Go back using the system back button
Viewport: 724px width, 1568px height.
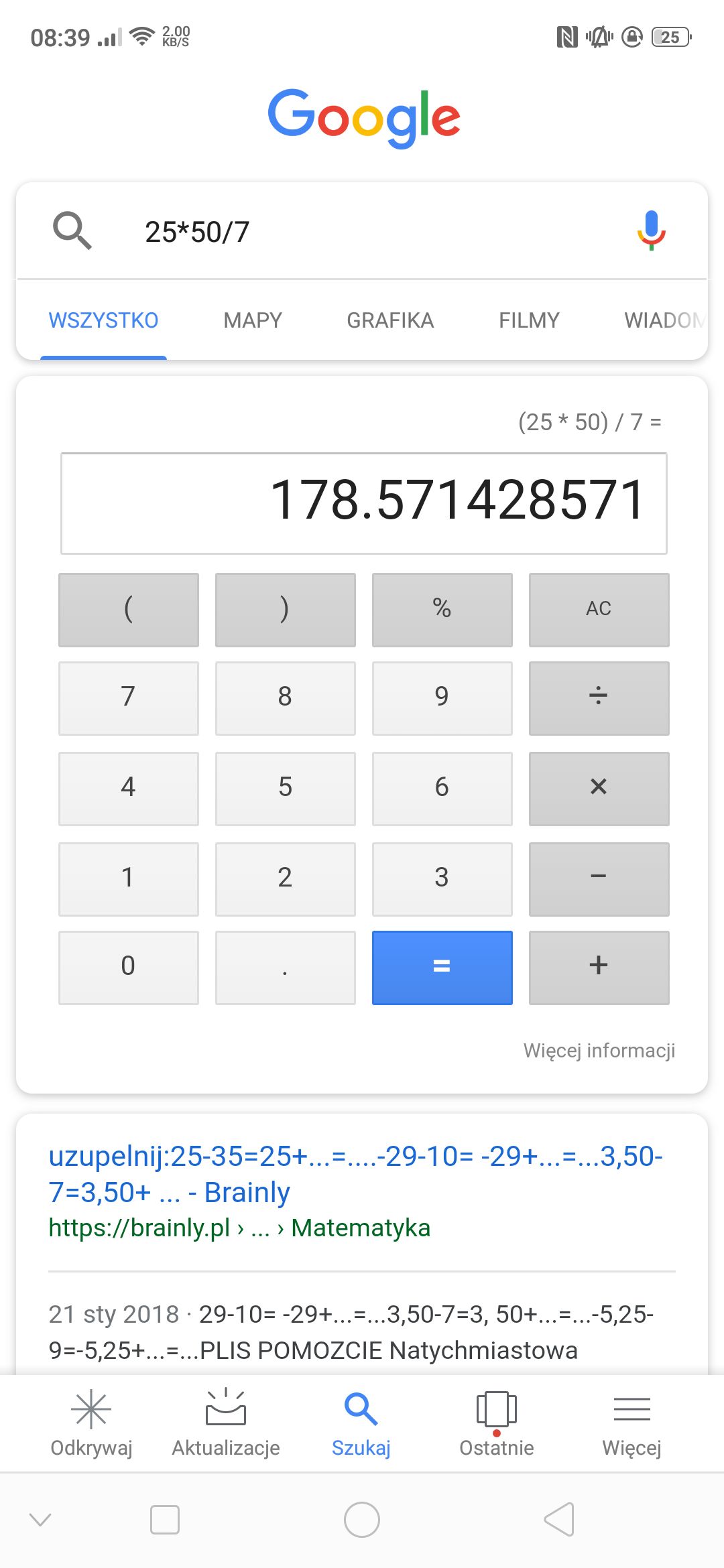pyautogui.click(x=559, y=1519)
